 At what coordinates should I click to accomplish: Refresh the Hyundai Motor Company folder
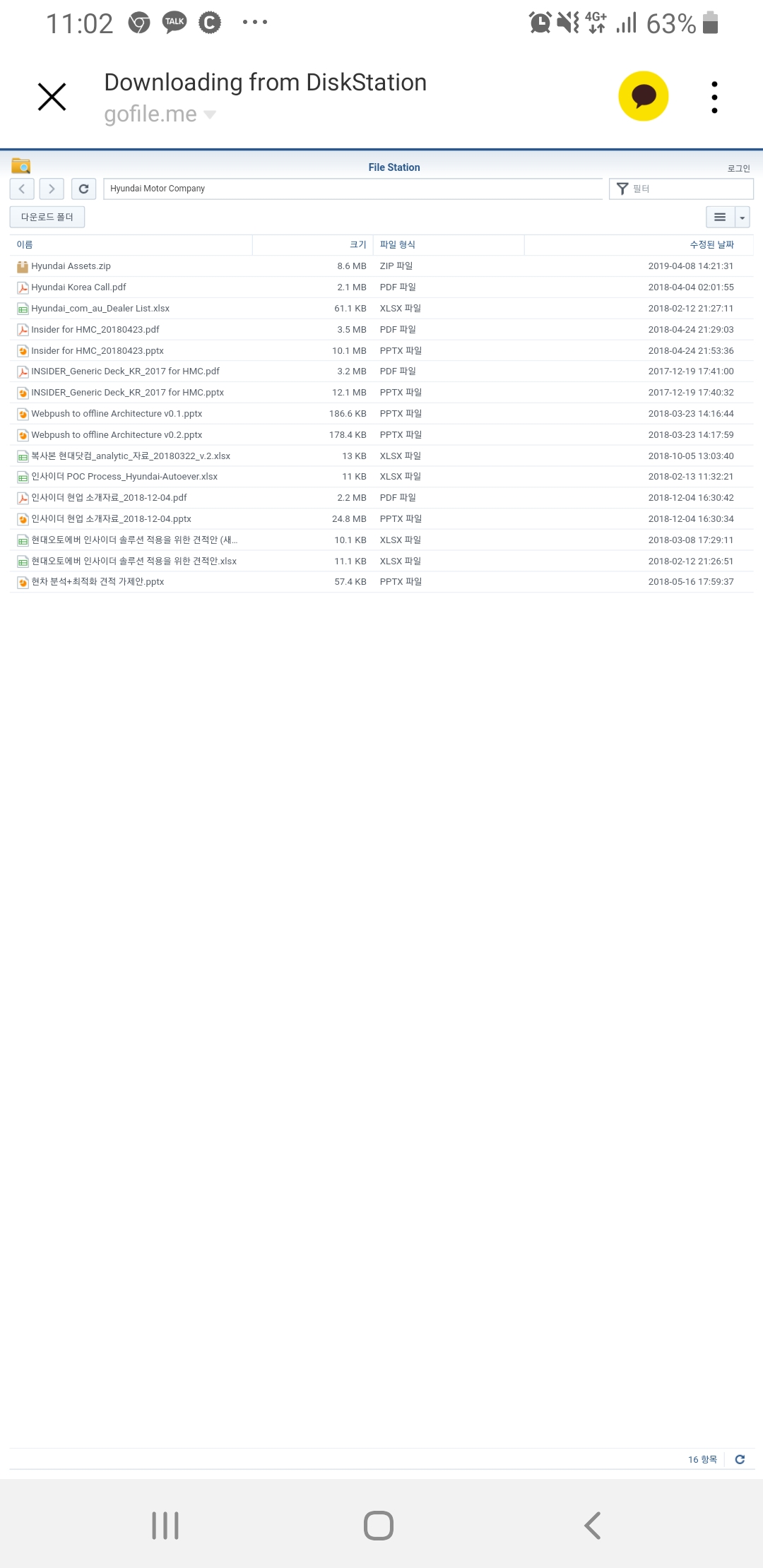83,189
